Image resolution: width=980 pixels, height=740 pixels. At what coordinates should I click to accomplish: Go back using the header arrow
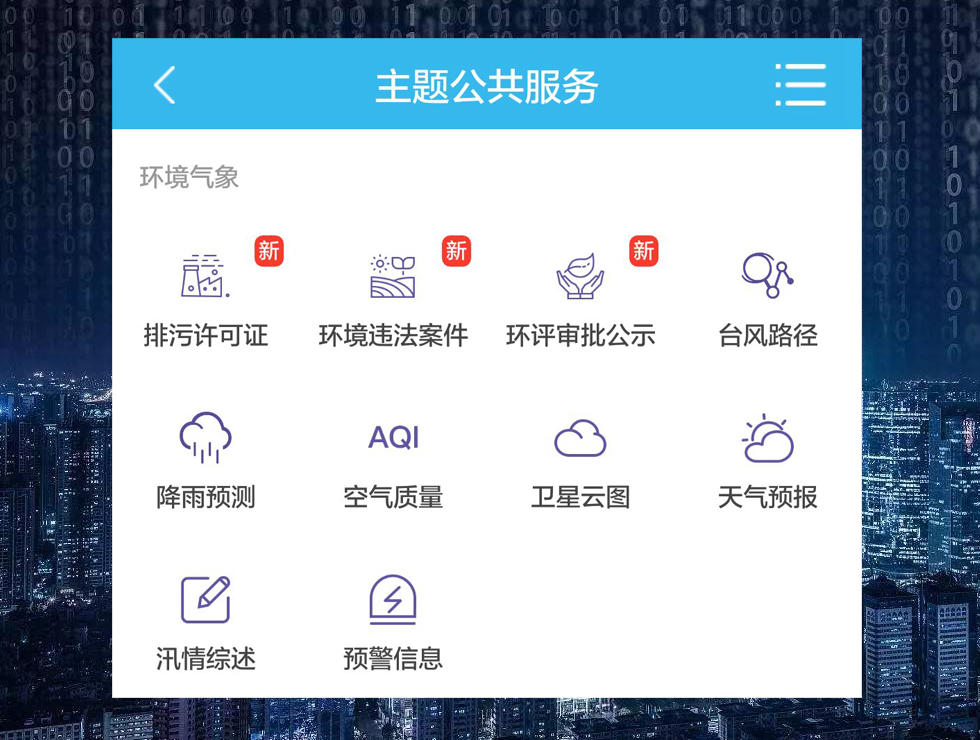tap(165, 86)
